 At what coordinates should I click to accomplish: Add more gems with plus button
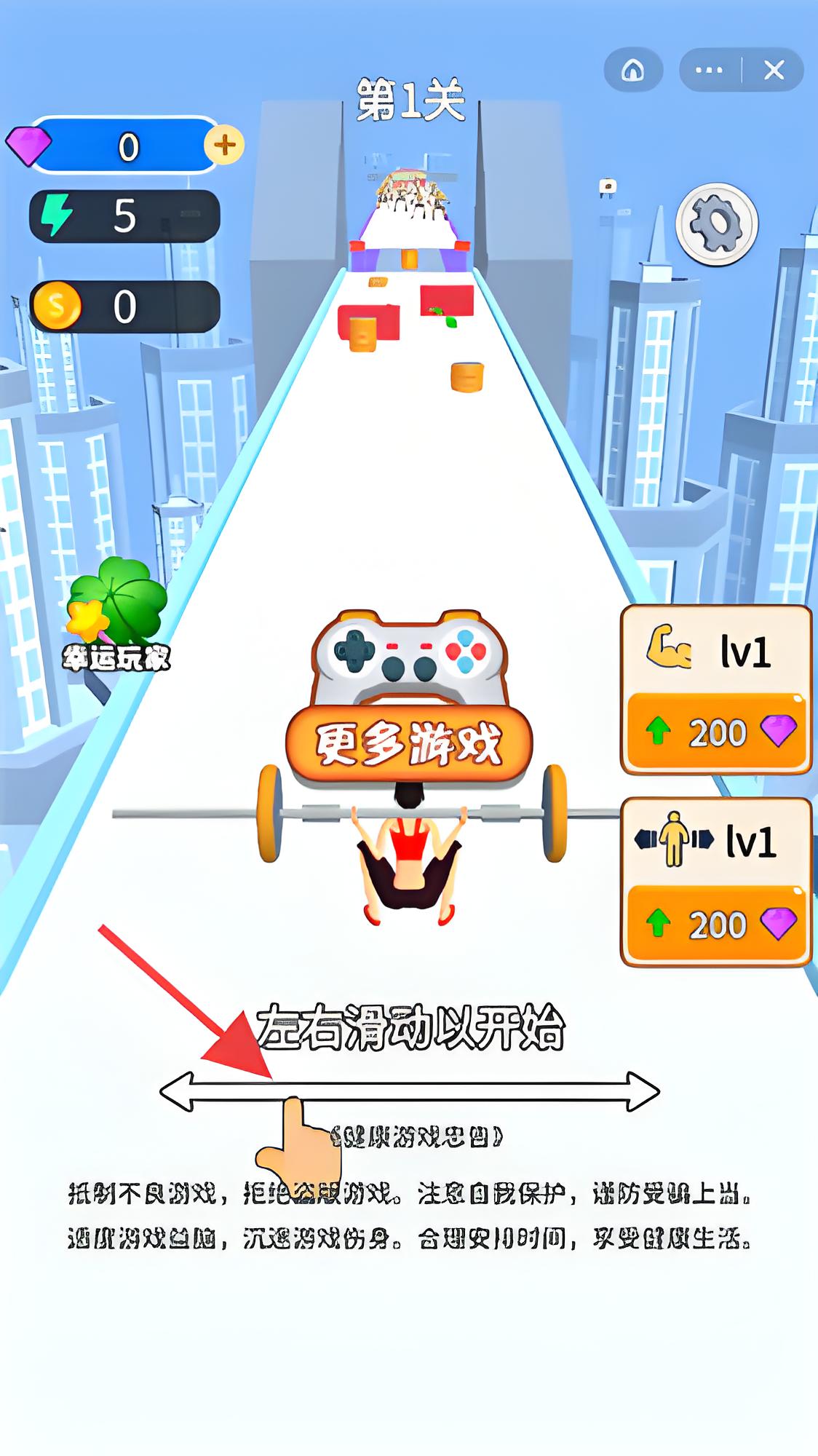(x=224, y=146)
